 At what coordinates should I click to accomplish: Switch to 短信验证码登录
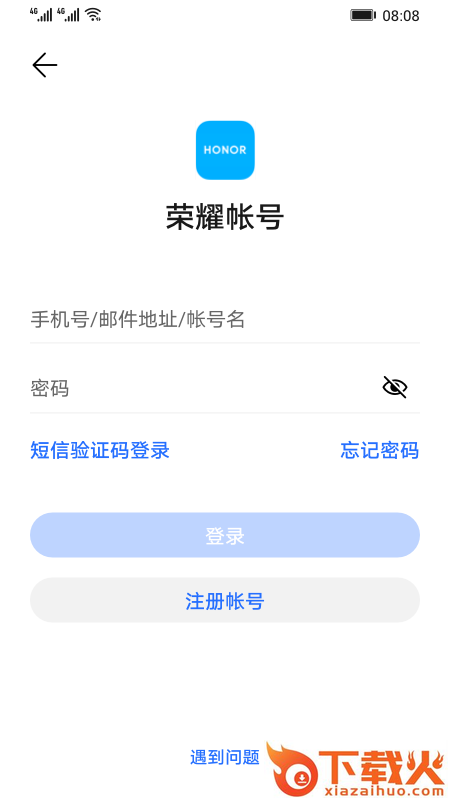(x=100, y=451)
